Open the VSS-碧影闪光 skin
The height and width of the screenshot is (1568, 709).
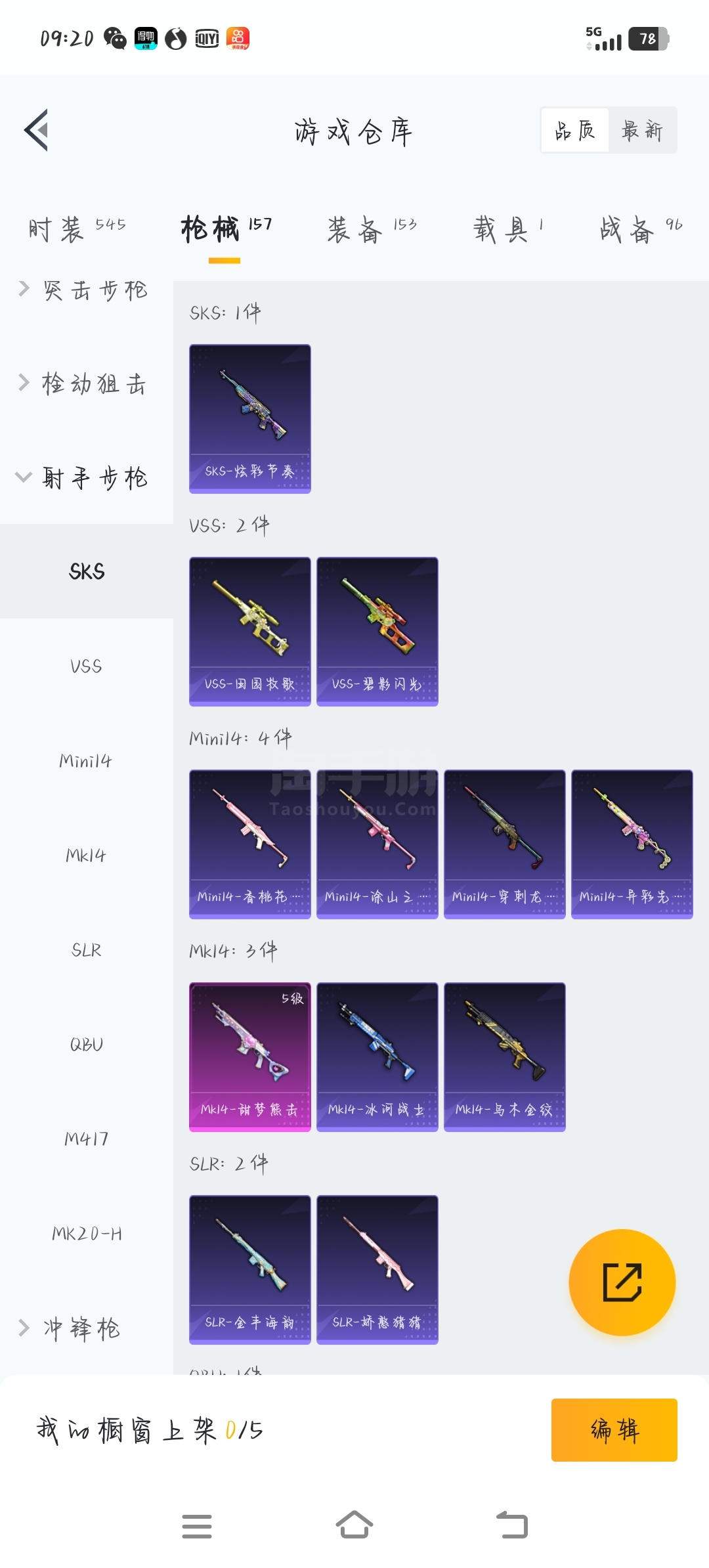(x=377, y=632)
